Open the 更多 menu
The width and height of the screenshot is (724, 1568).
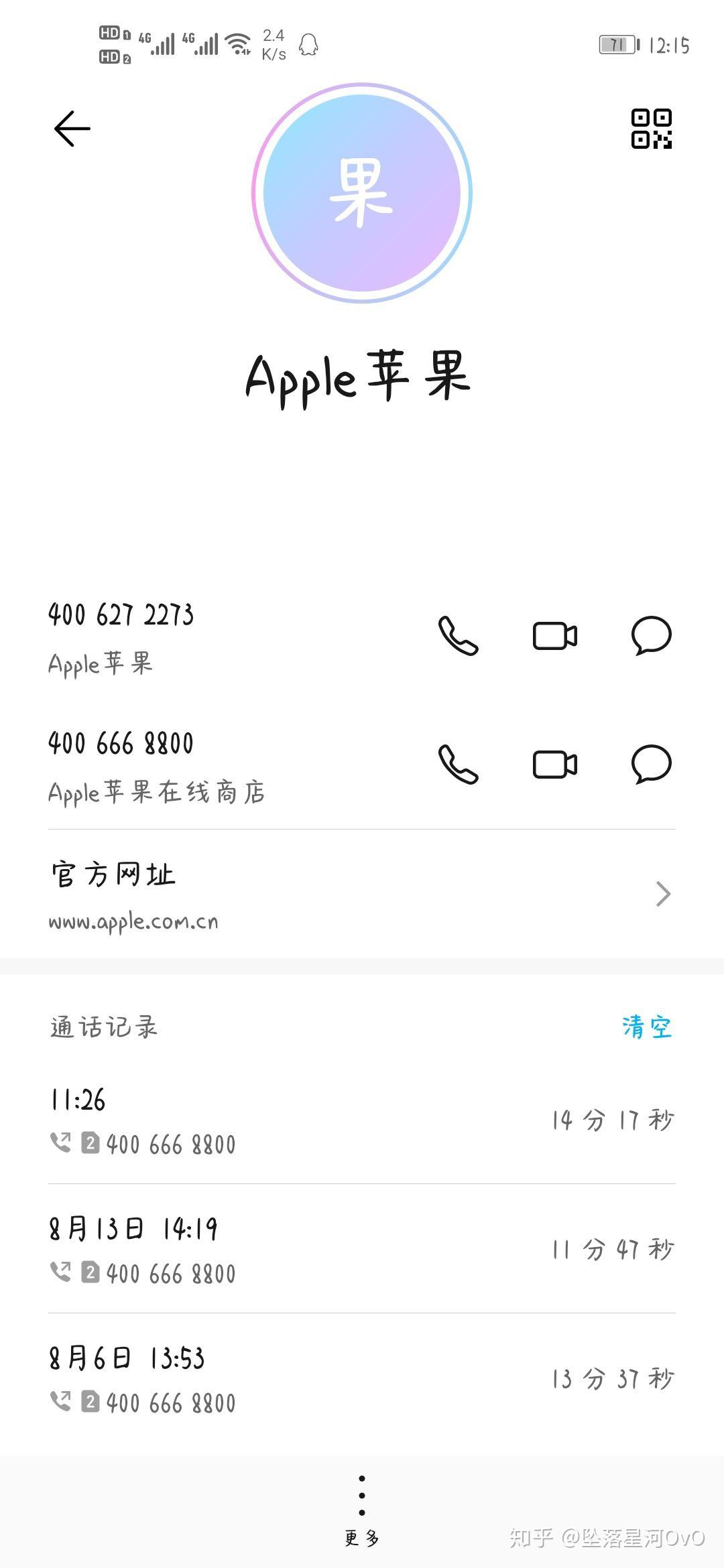click(x=362, y=1509)
